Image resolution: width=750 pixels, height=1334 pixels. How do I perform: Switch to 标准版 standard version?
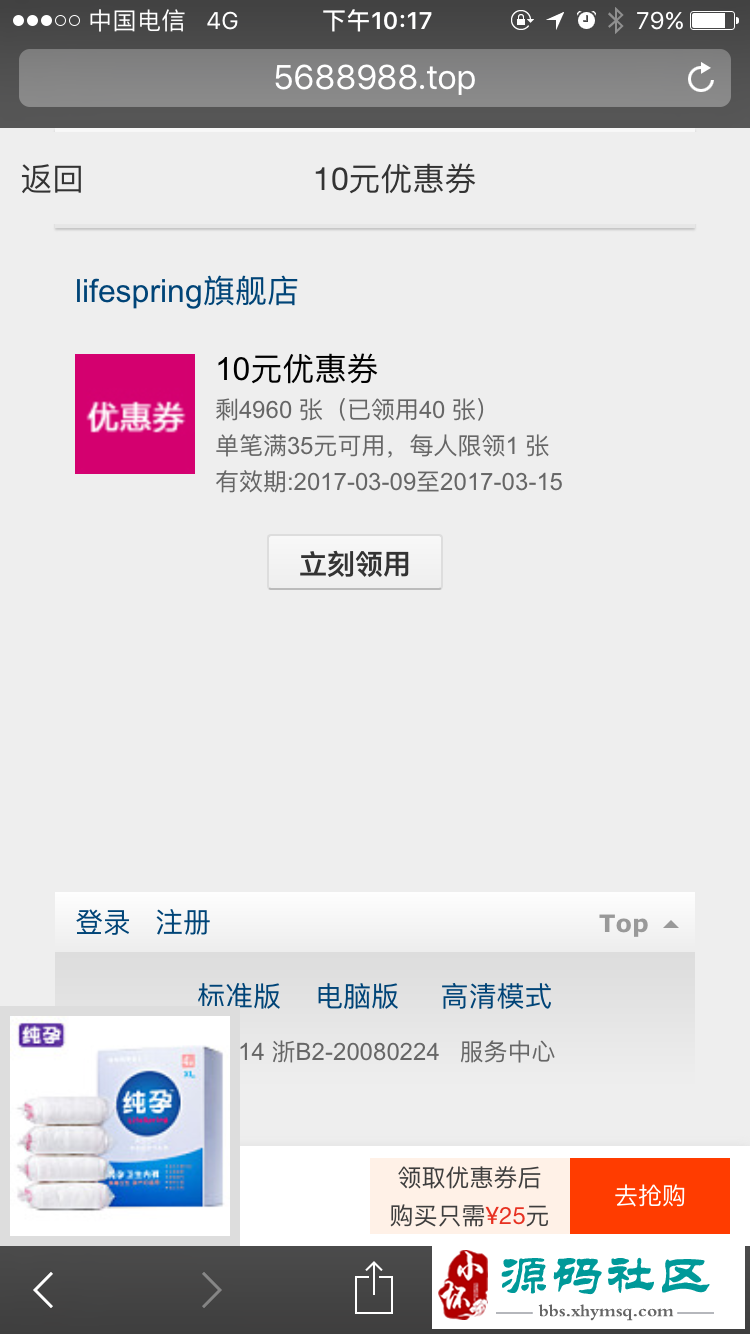tap(239, 996)
